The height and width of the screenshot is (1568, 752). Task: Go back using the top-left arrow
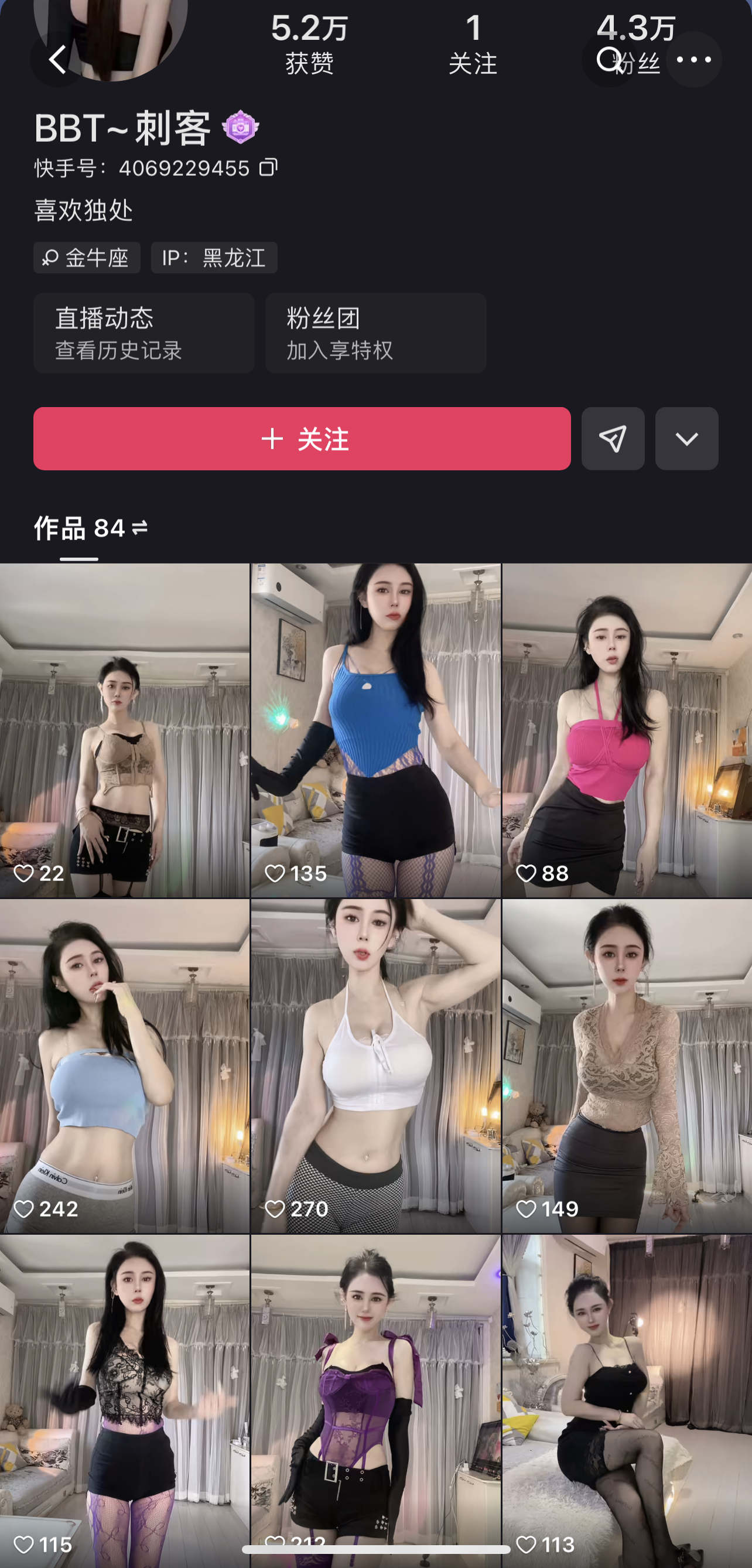pos(58,60)
